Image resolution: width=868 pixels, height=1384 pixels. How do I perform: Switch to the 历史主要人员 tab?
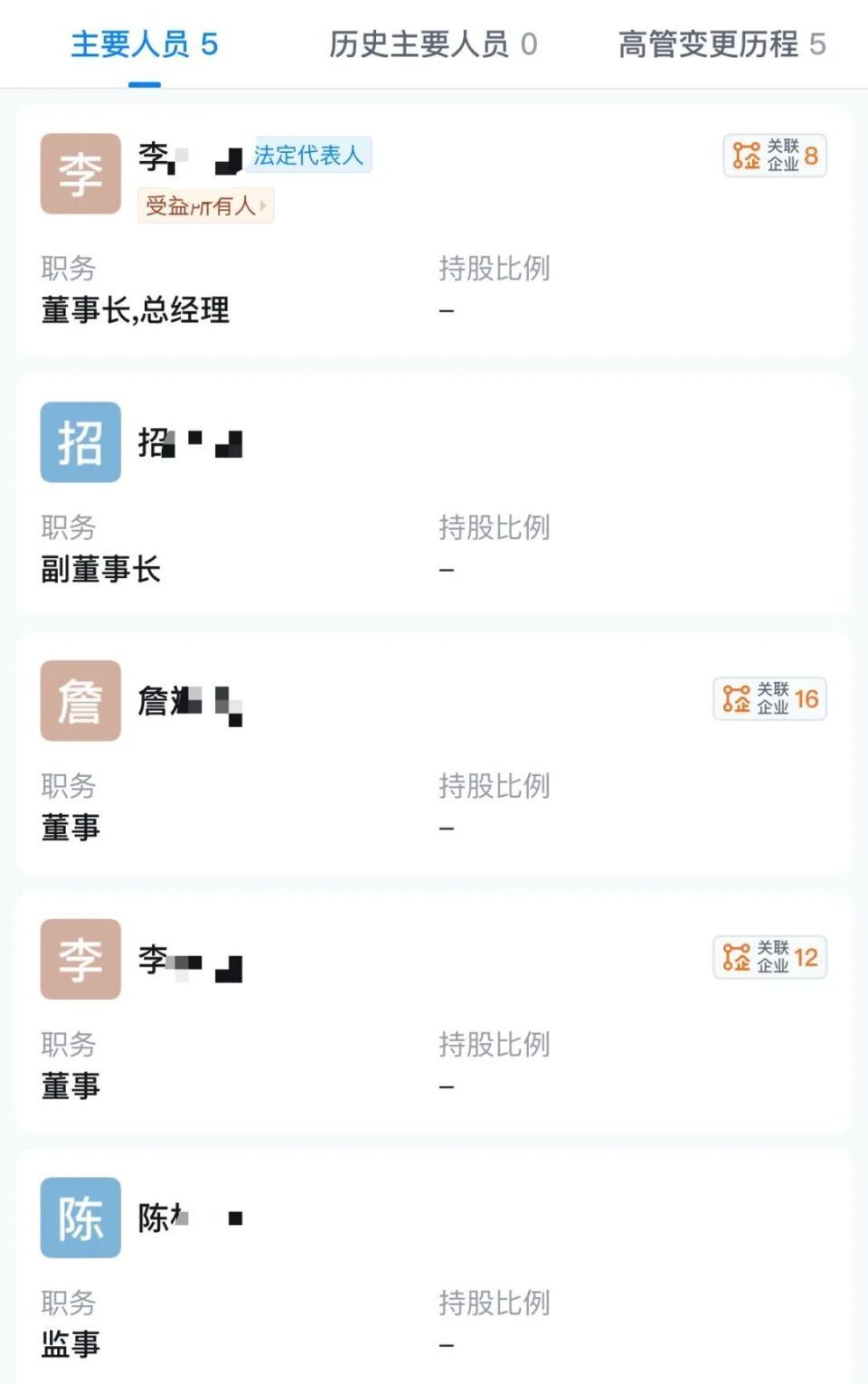pyautogui.click(x=432, y=44)
